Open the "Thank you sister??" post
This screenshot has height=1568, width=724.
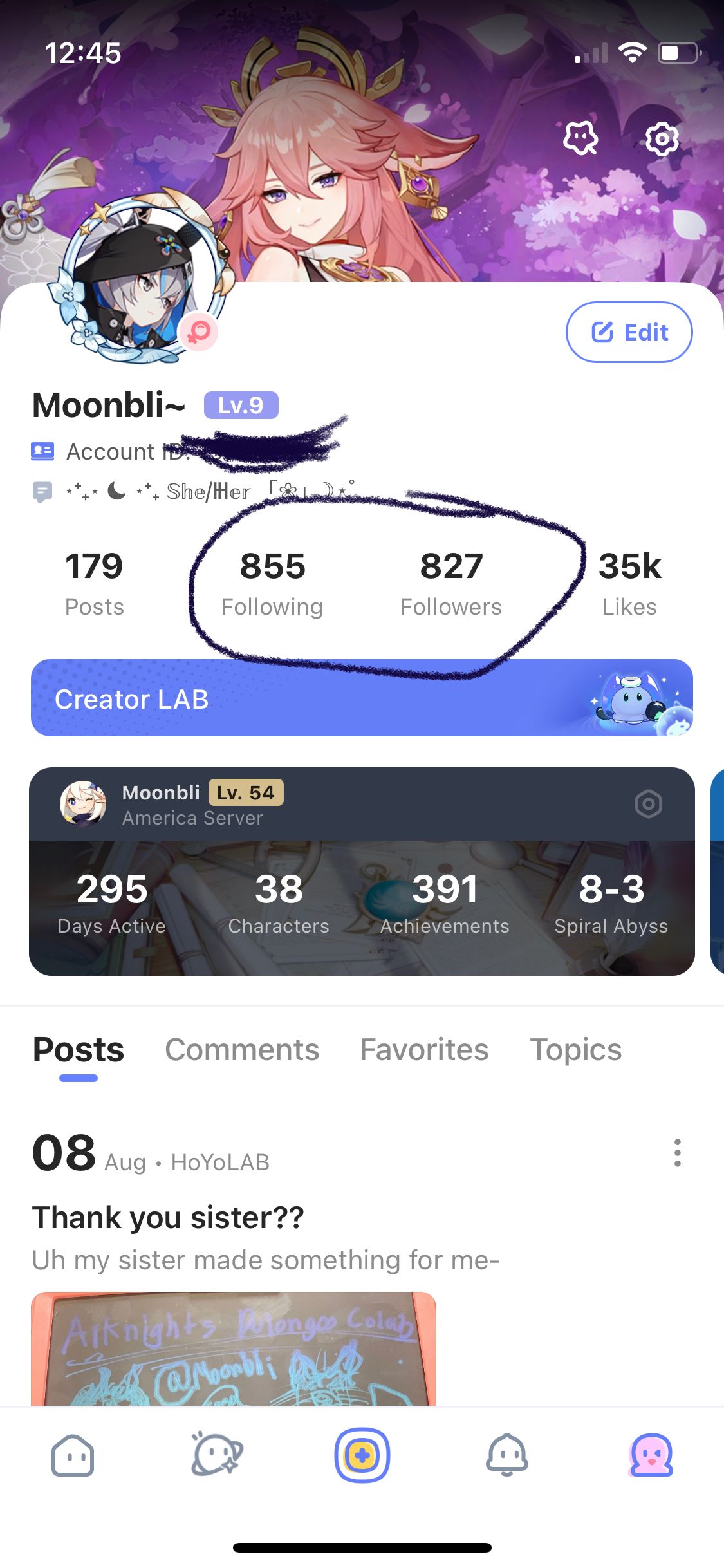pyautogui.click(x=168, y=1218)
